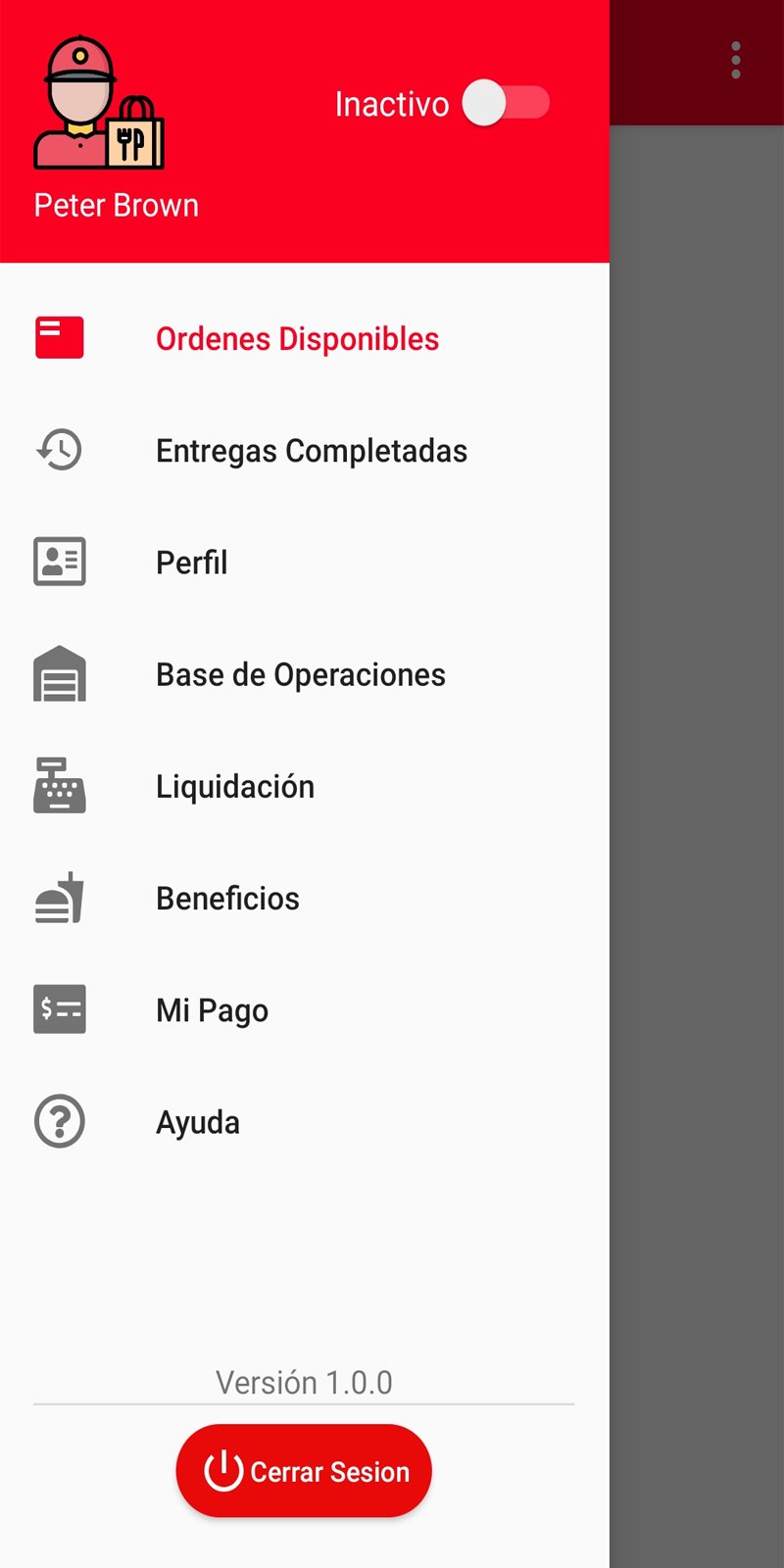This screenshot has width=784, height=1568.
Task: Open the three-dot overflow menu
Action: pyautogui.click(x=735, y=59)
